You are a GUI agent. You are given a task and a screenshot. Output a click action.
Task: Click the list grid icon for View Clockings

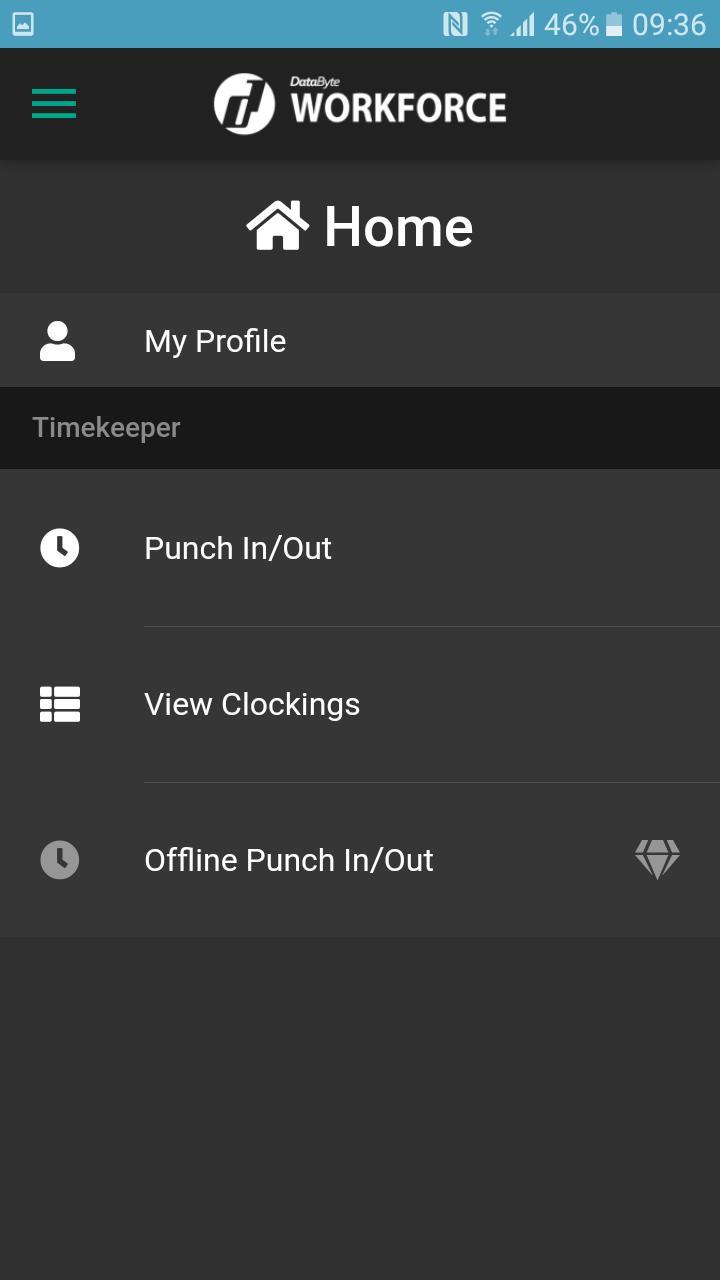tap(58, 704)
